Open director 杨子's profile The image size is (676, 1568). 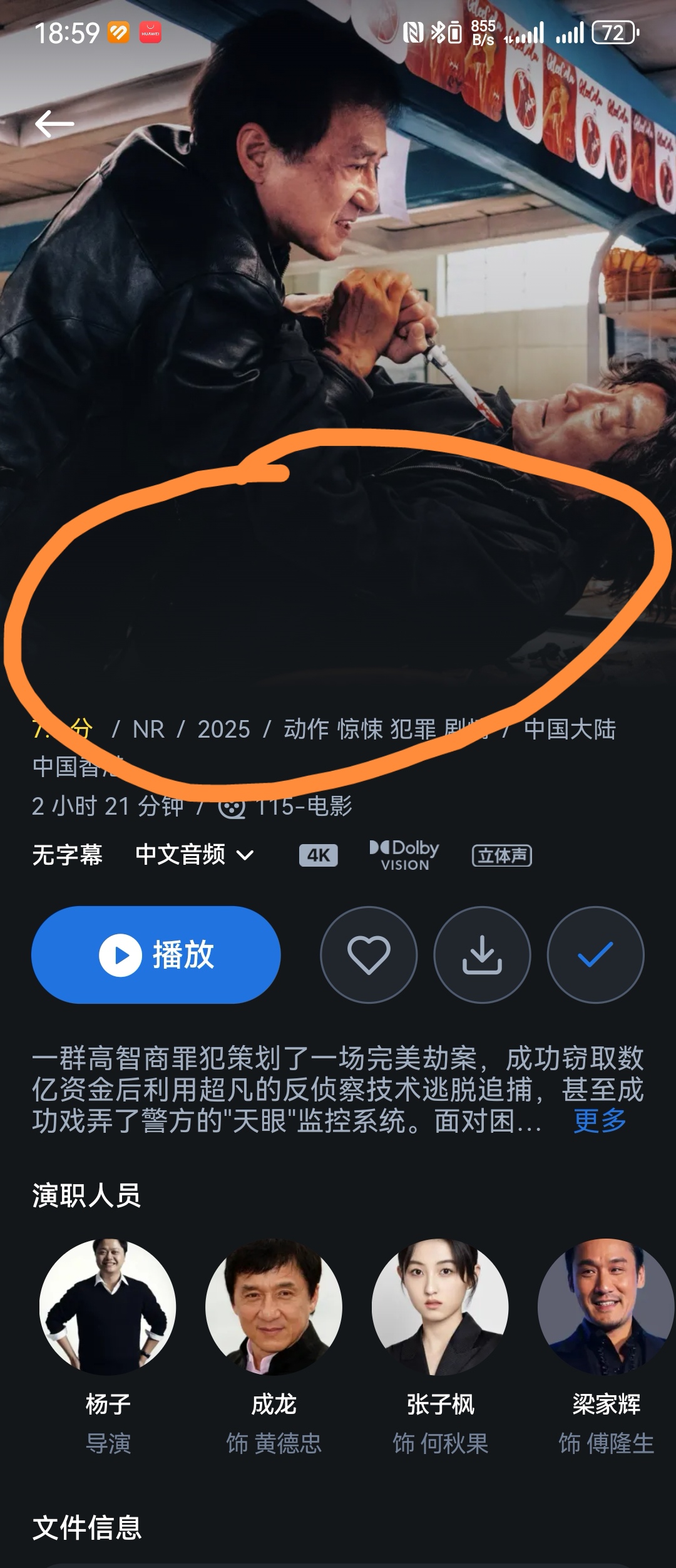pos(108,1307)
